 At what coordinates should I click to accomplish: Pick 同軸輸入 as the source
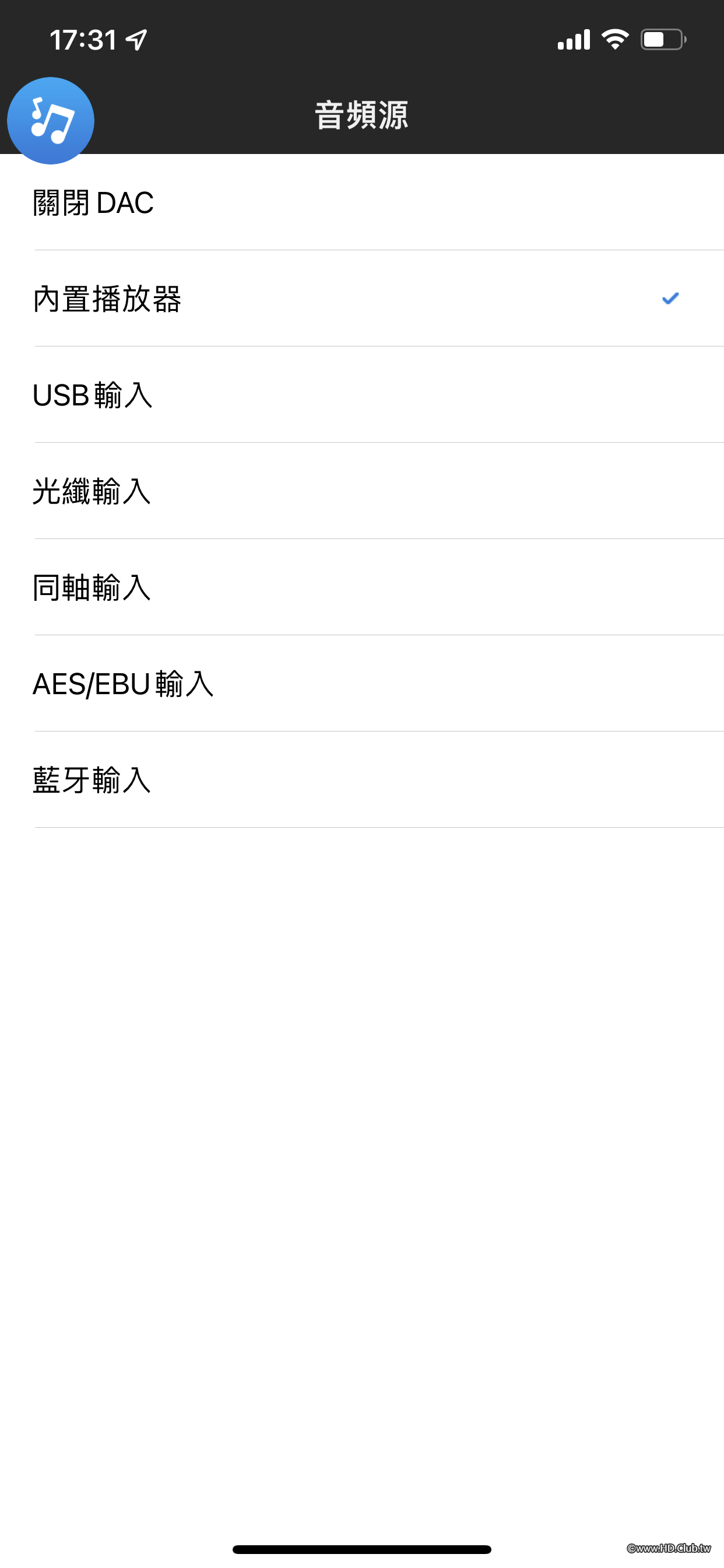pos(92,587)
